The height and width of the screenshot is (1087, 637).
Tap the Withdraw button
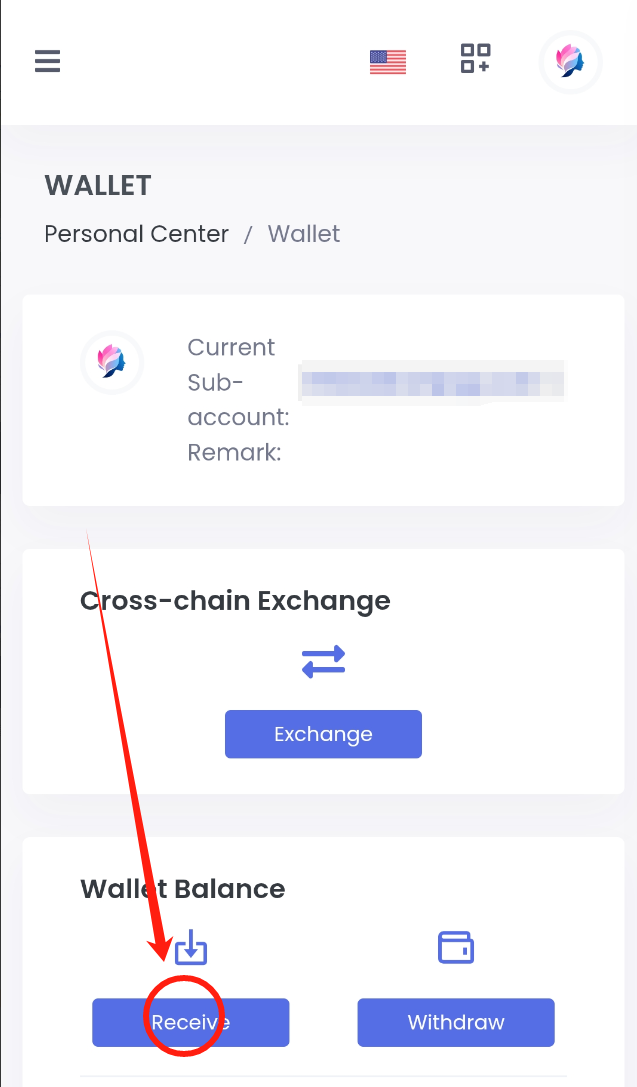[456, 1022]
